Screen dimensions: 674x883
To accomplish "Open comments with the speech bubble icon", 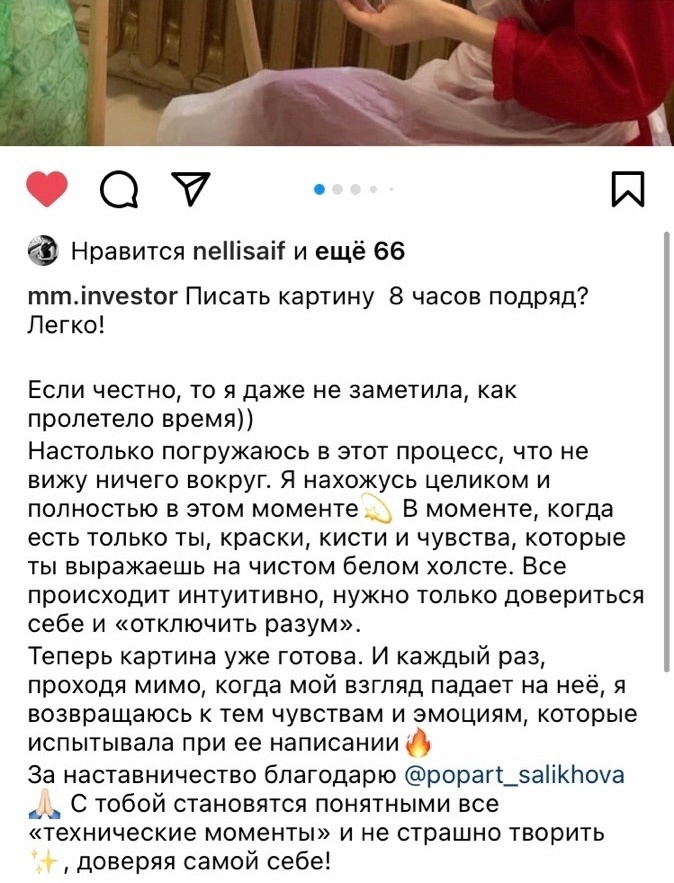I will point(120,189).
